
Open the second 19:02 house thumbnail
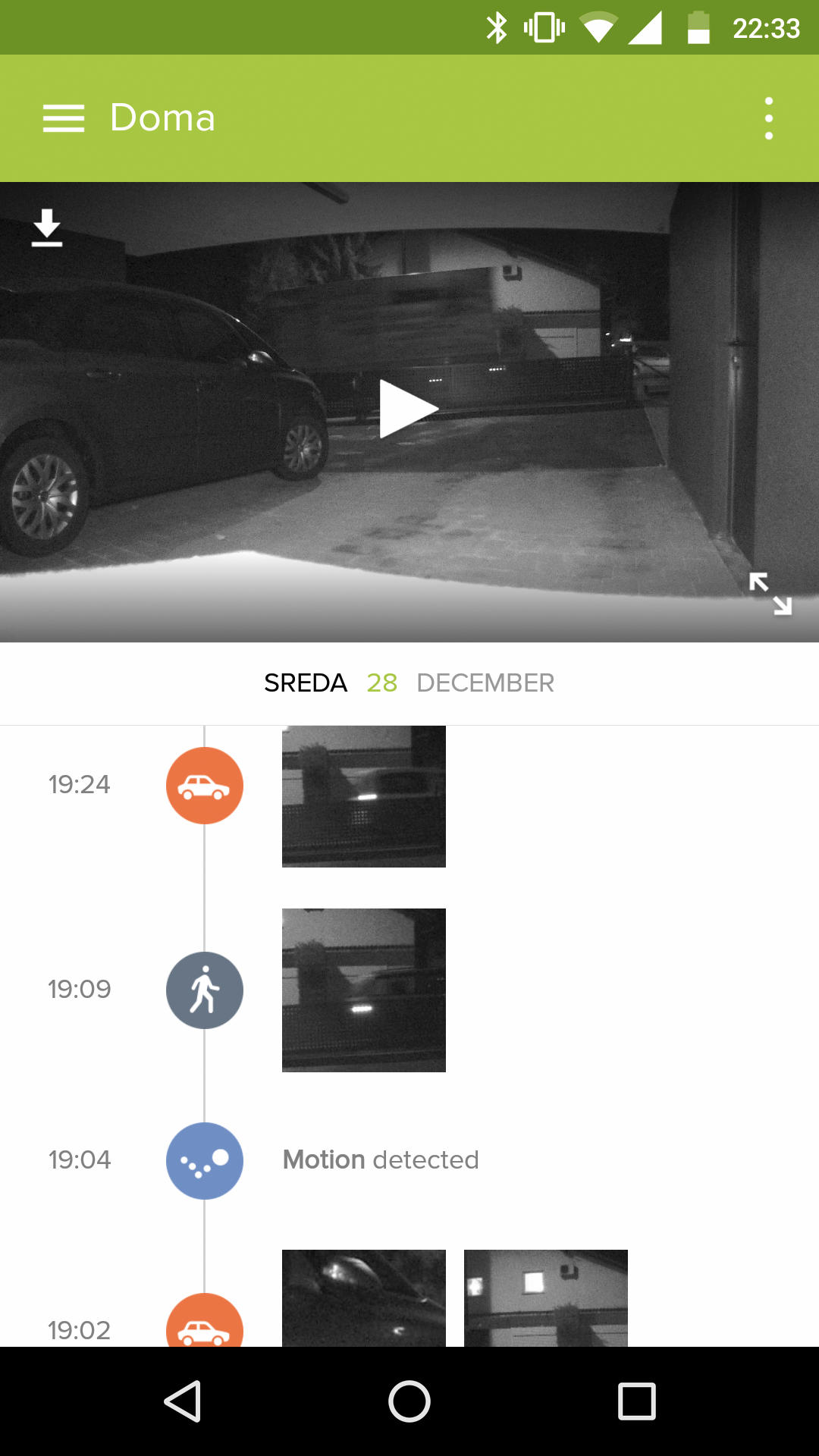point(546,1298)
